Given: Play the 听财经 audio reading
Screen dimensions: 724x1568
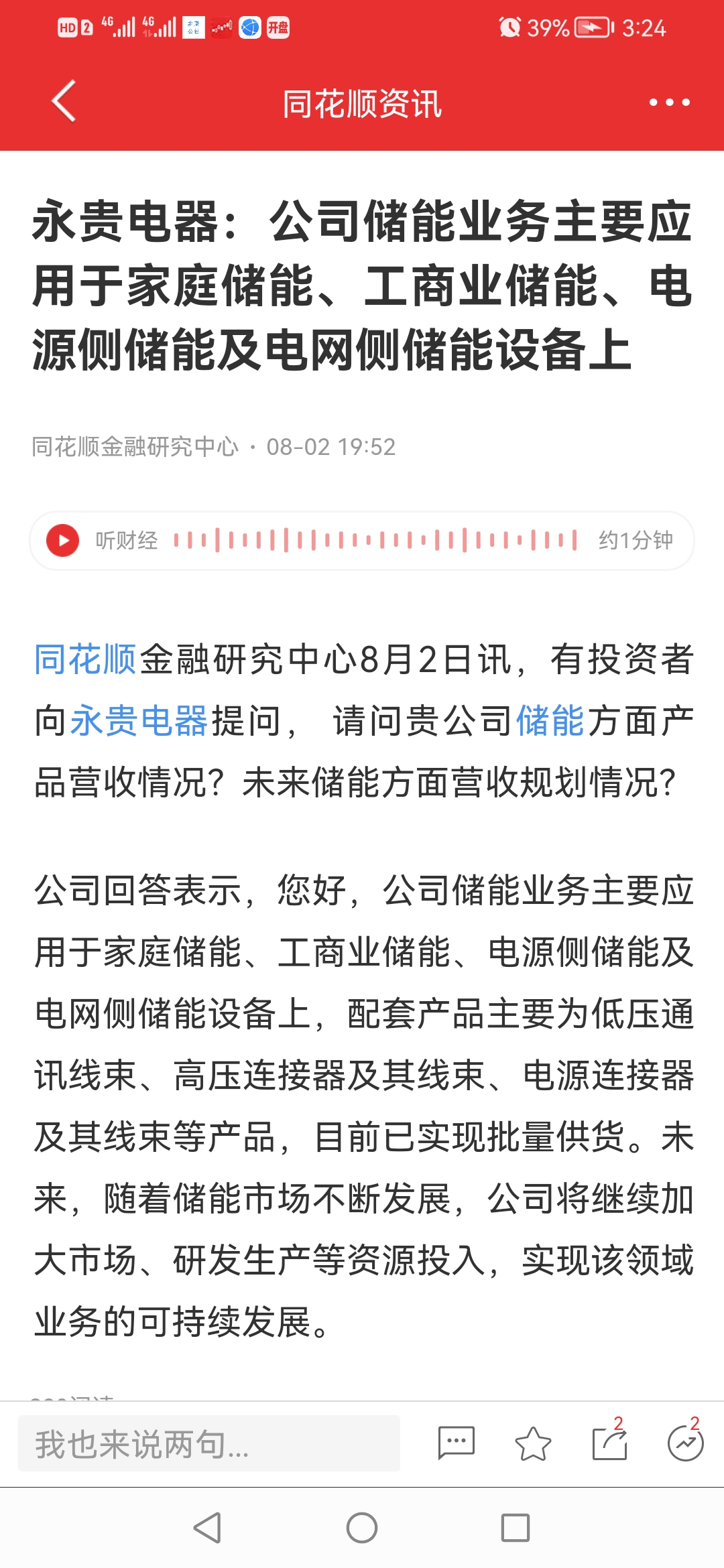Looking at the screenshot, I should click(62, 540).
